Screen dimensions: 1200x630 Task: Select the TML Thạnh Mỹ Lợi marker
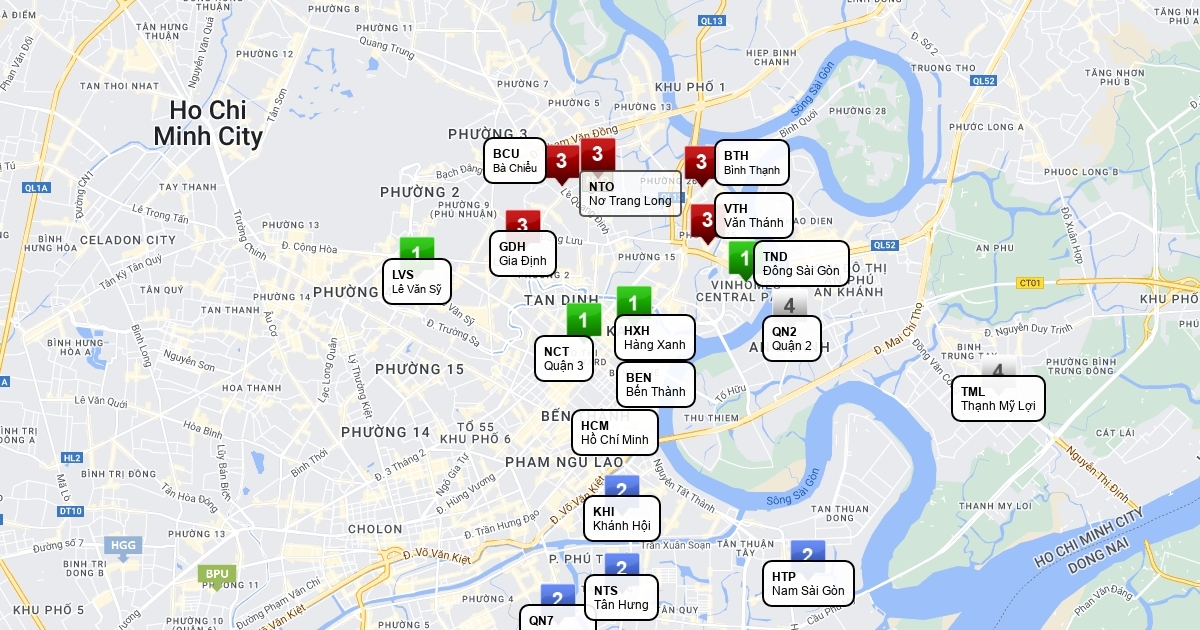pyautogui.click(x=997, y=399)
